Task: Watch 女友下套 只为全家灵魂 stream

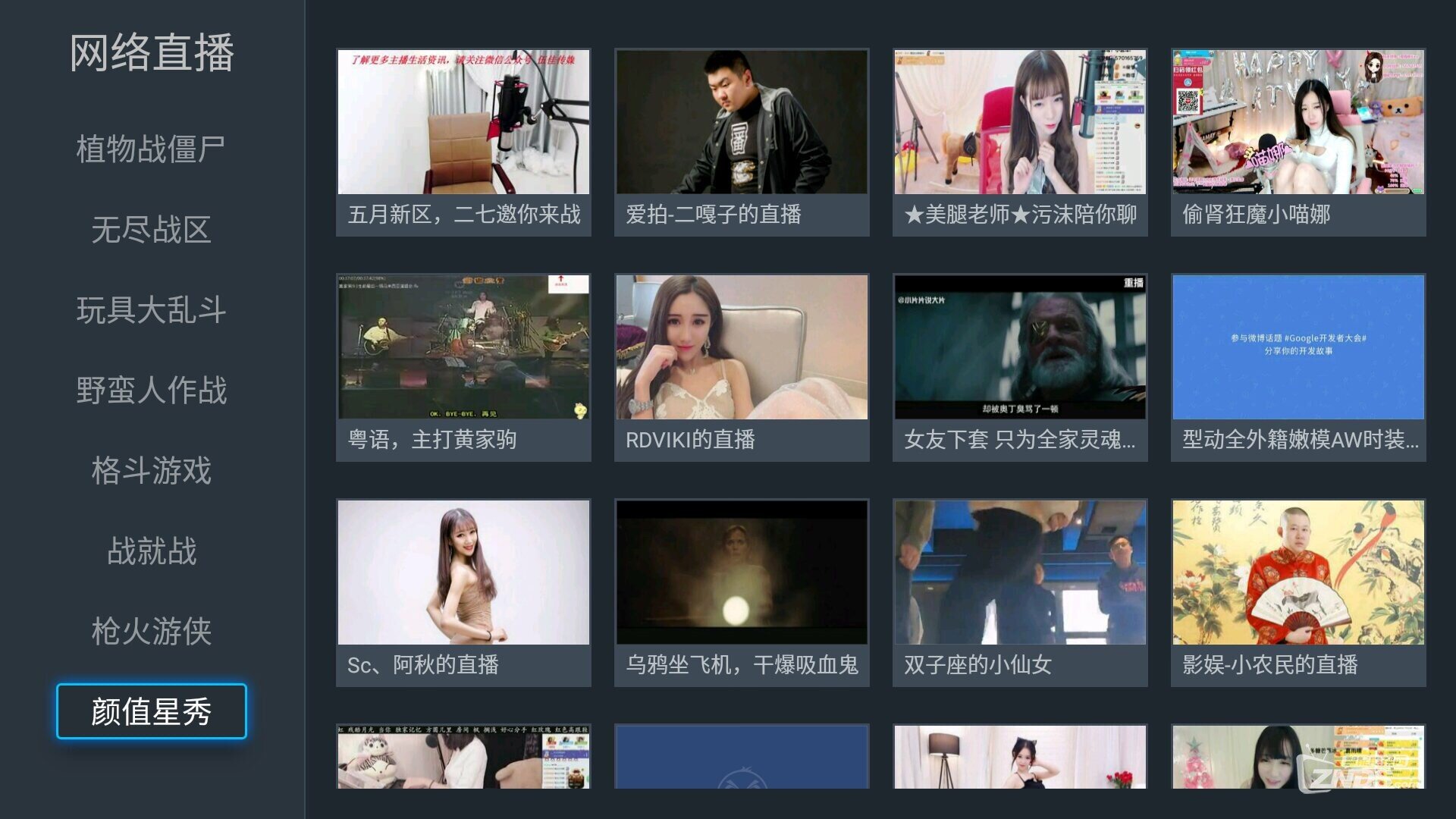Action: point(1020,368)
